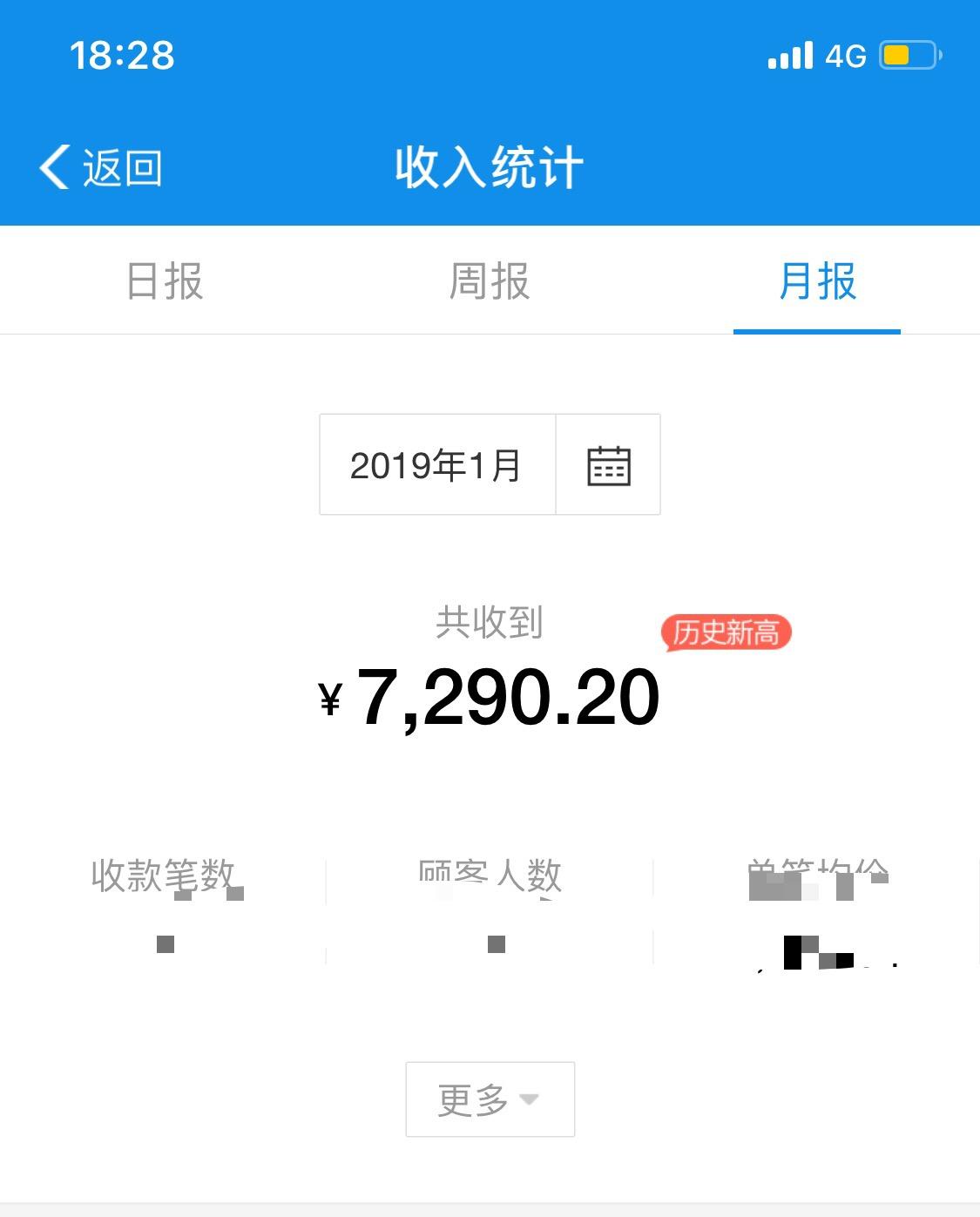Go back using the 返回 button

[x=101, y=167]
